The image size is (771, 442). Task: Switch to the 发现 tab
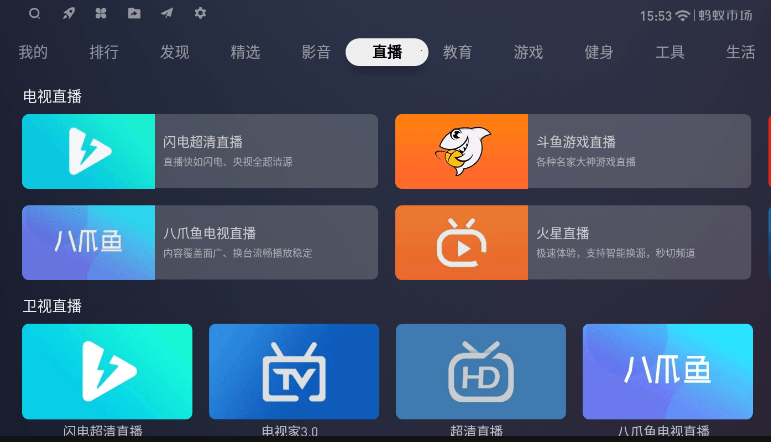pos(175,53)
